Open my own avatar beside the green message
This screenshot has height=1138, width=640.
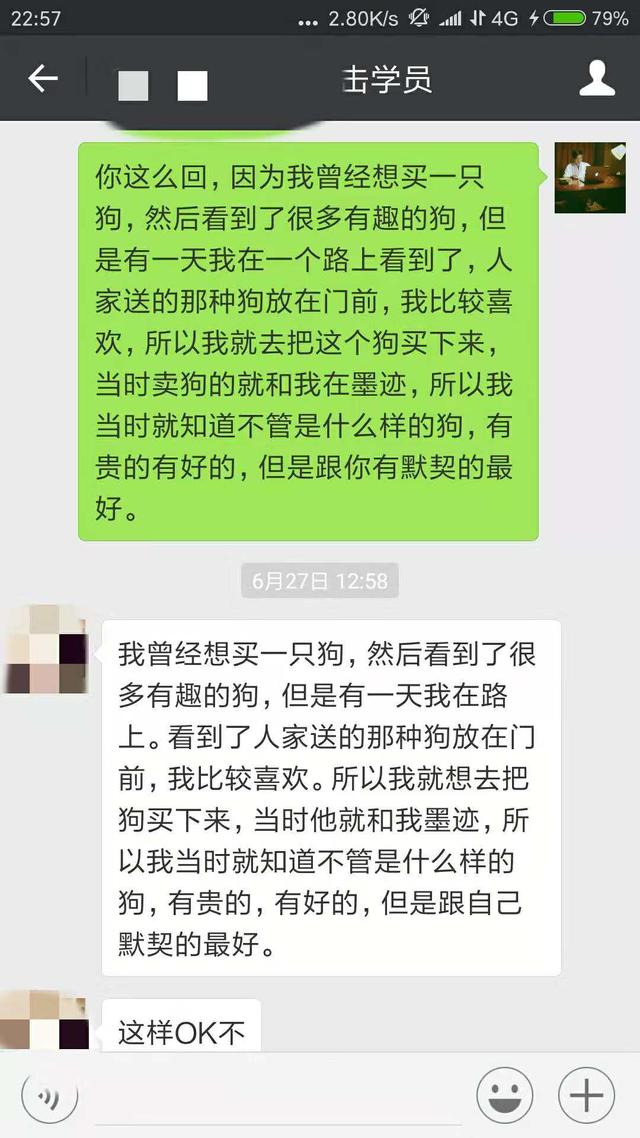[x=590, y=177]
